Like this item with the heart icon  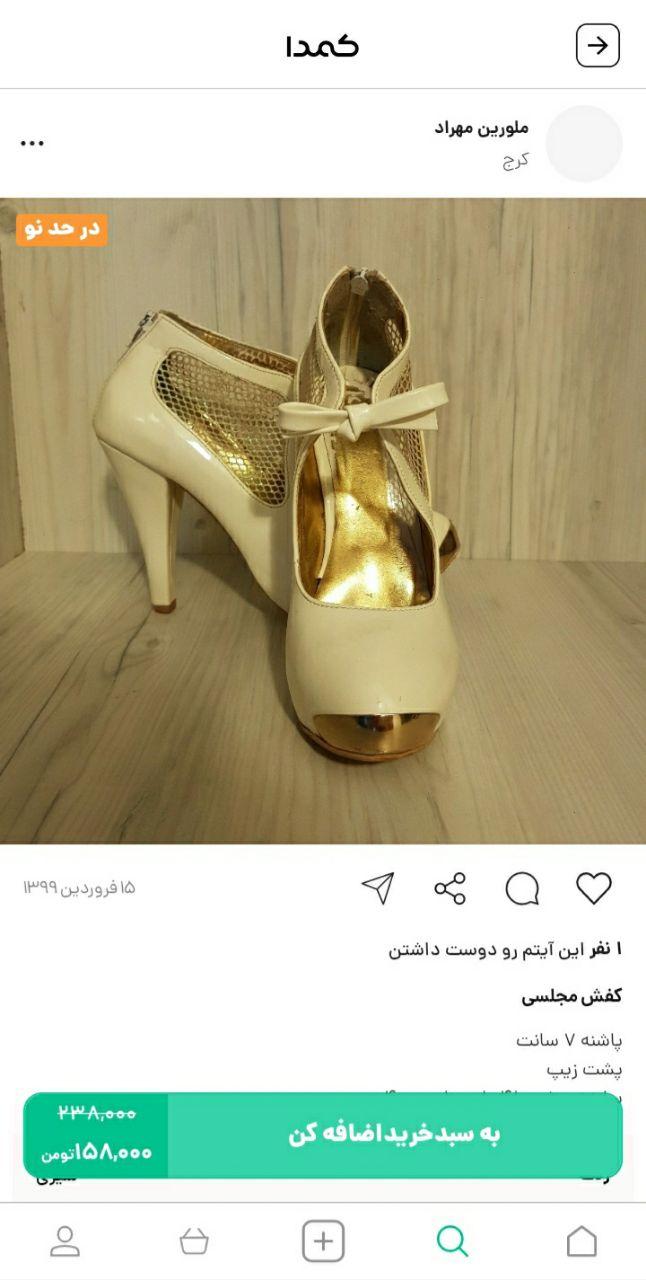[x=593, y=888]
